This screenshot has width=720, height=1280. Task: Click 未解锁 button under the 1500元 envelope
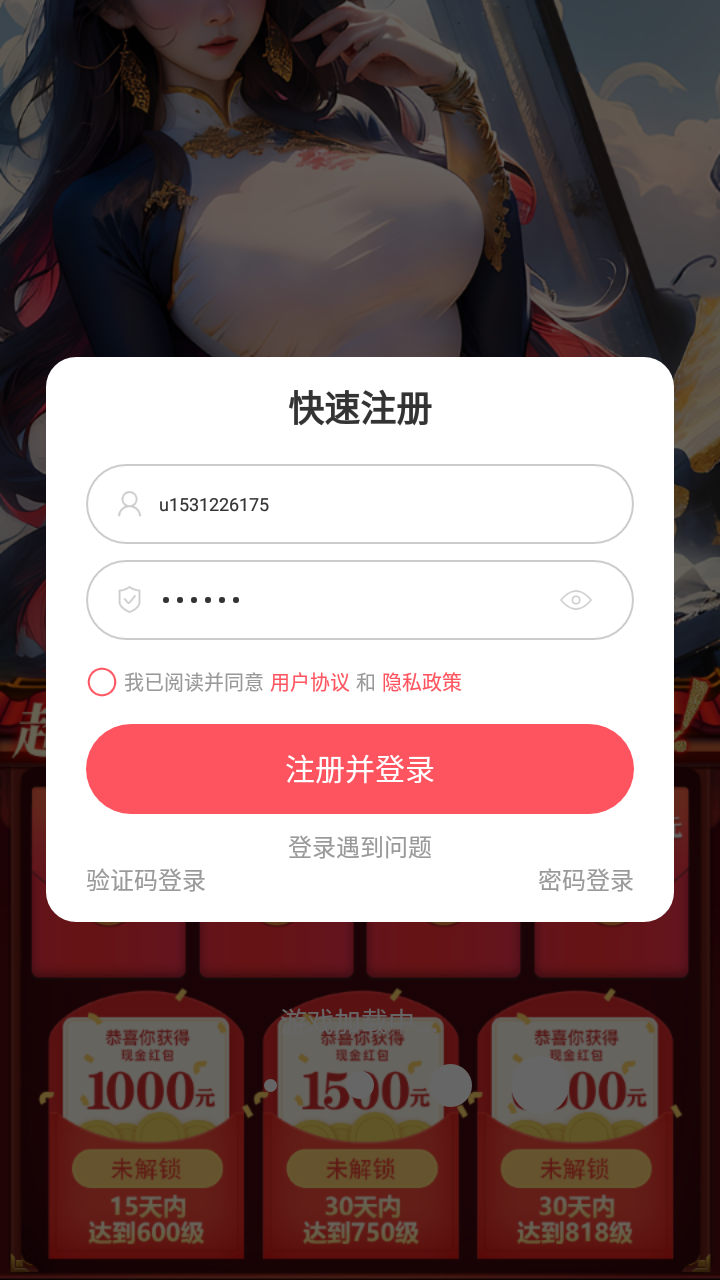click(x=360, y=1167)
